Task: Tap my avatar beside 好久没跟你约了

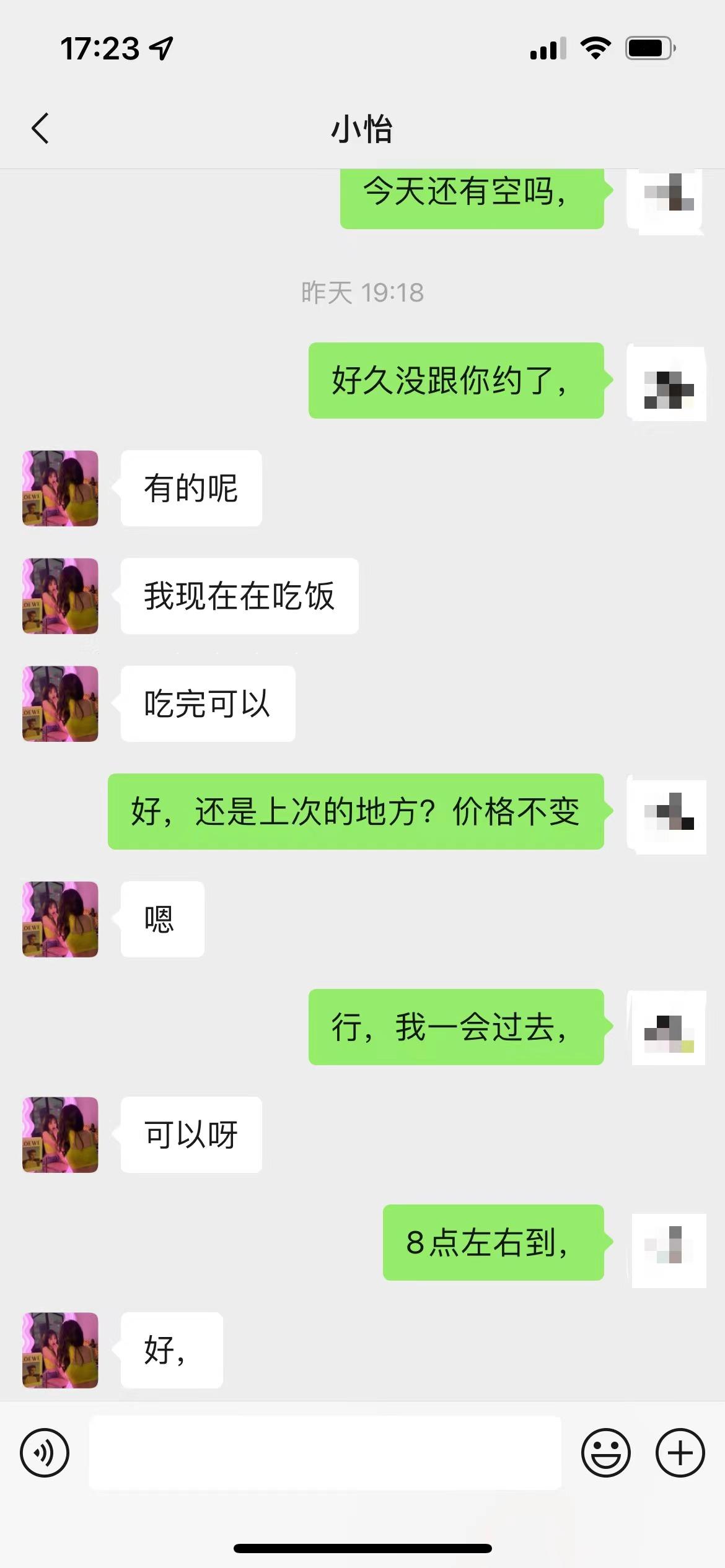Action: point(667,383)
